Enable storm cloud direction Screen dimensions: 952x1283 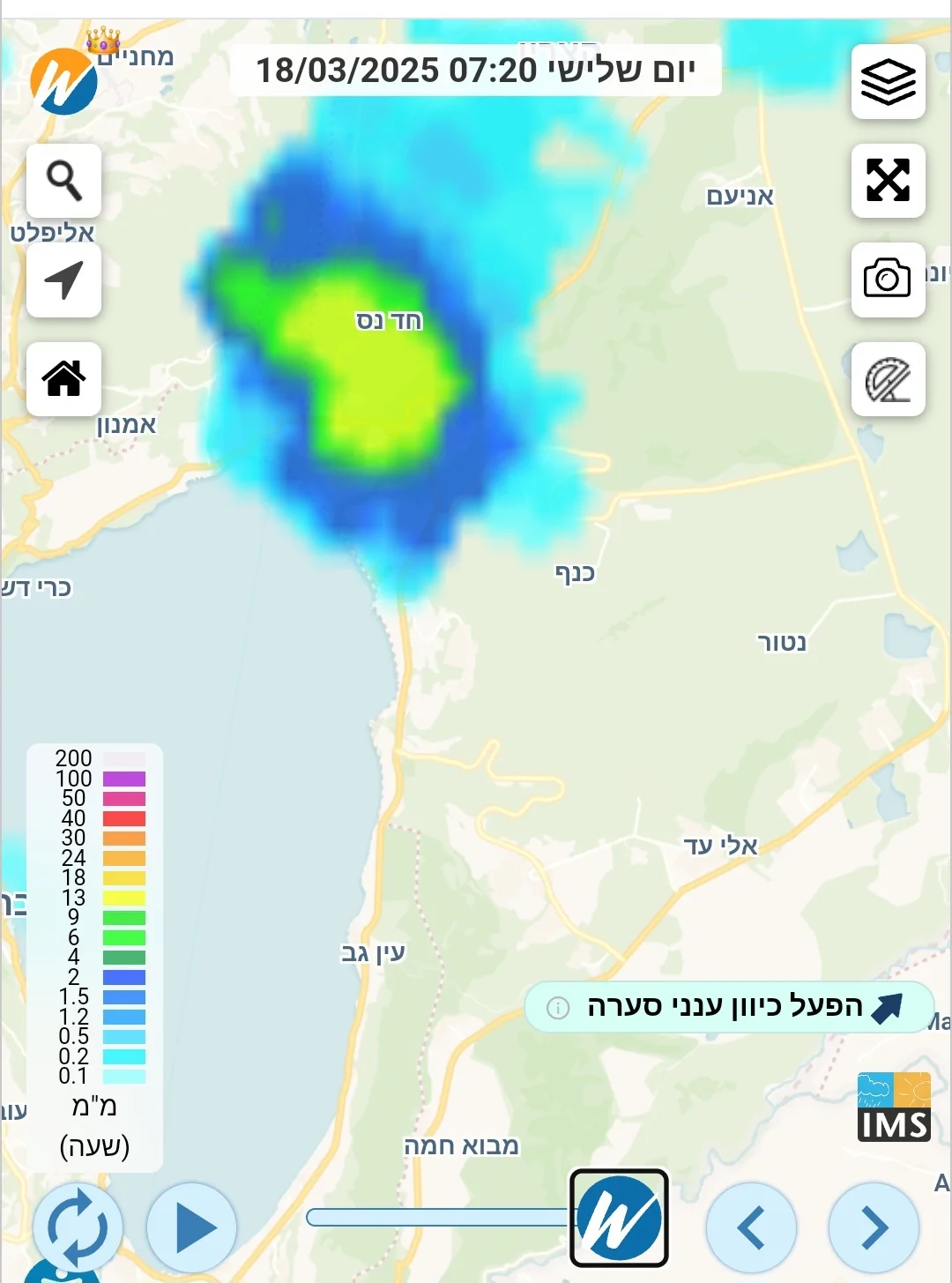[x=729, y=1006]
